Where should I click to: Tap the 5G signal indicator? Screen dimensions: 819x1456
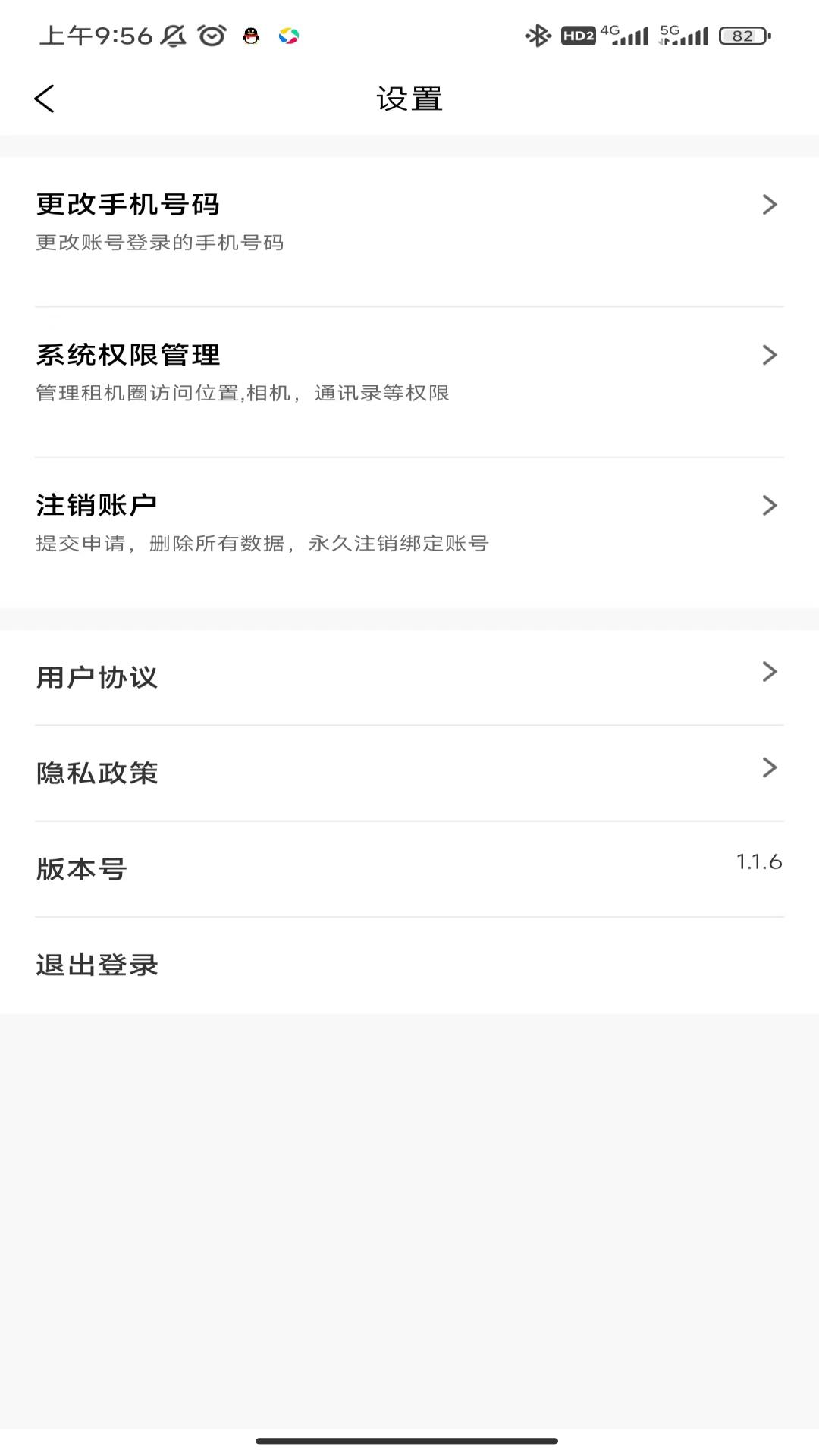point(682,34)
